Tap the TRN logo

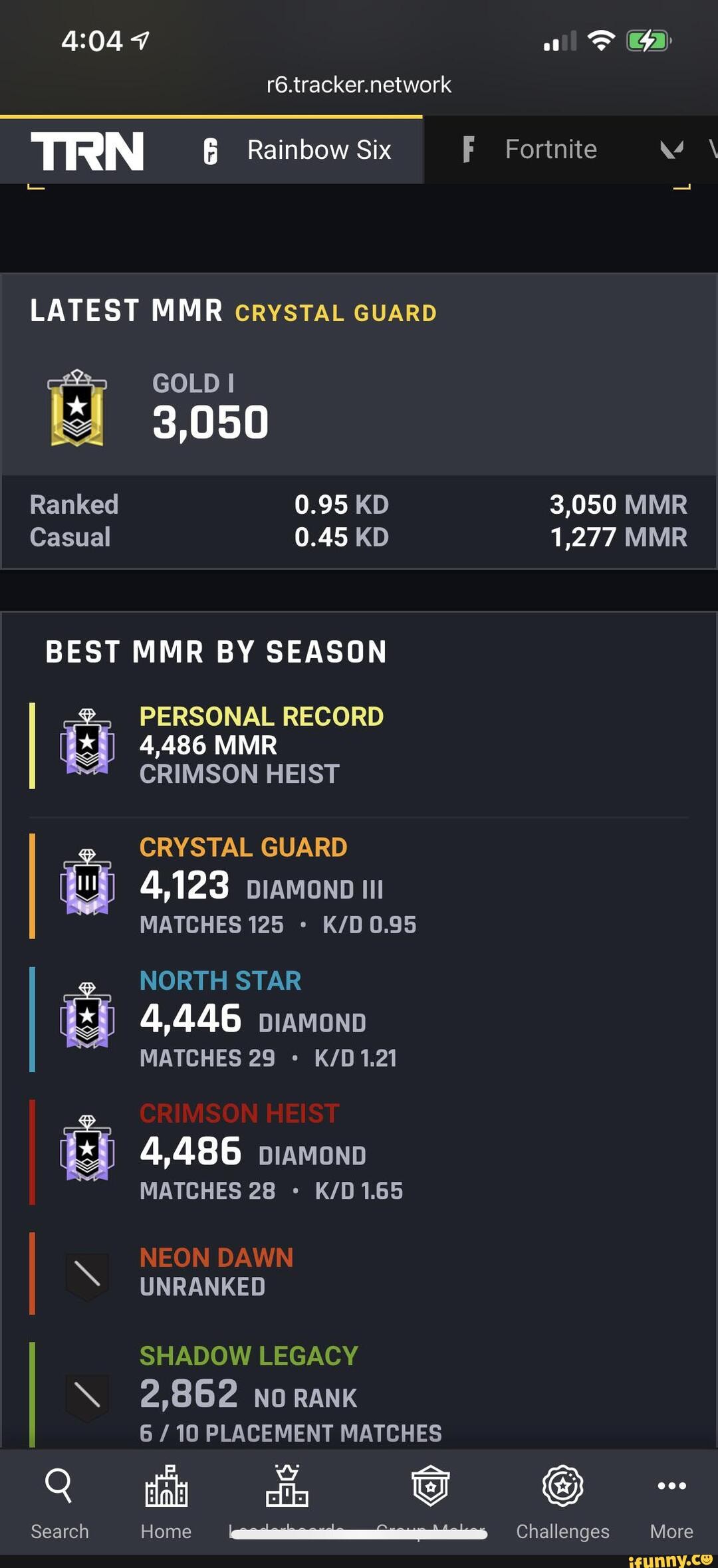point(87,151)
